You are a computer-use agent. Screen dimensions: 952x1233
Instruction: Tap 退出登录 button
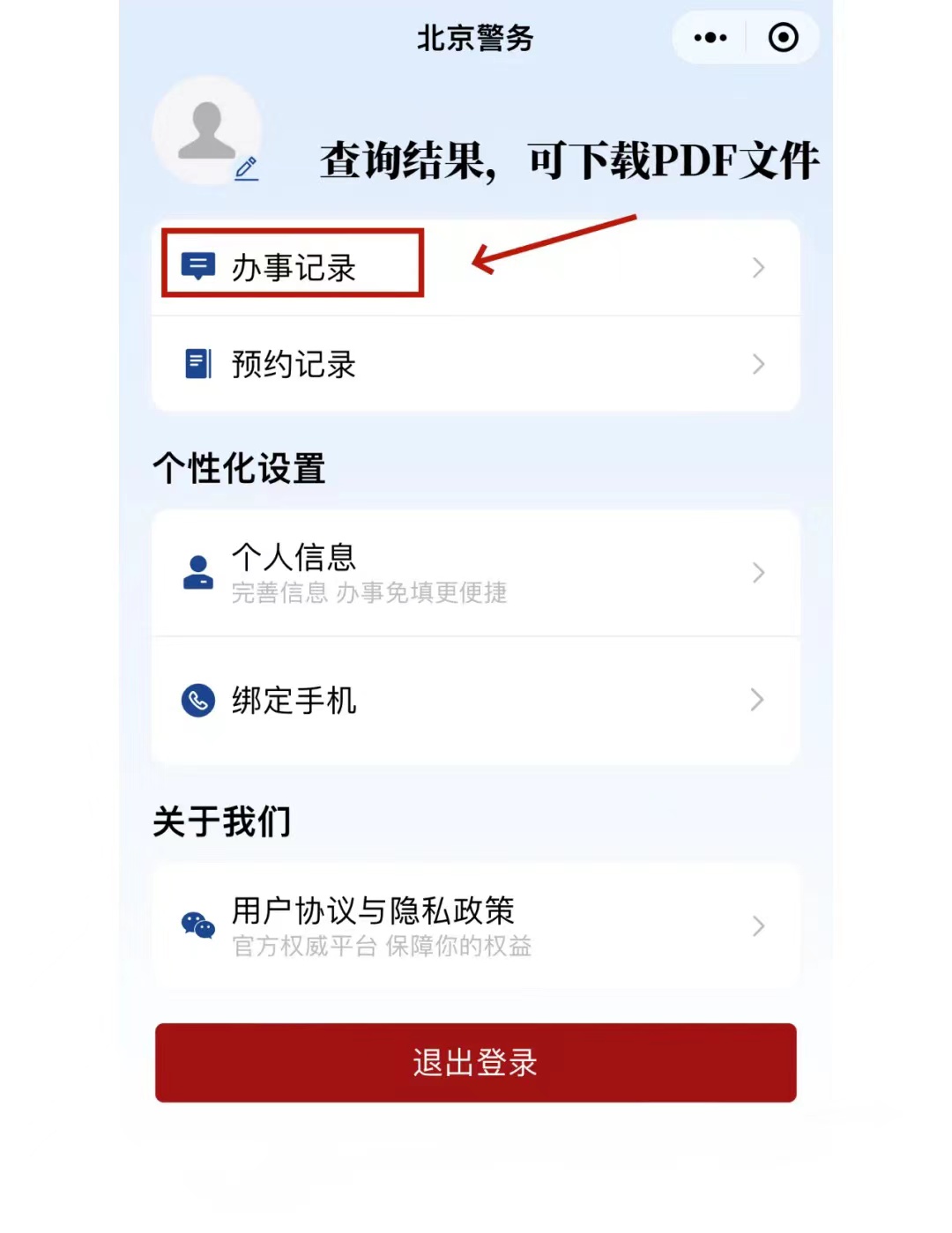click(x=476, y=1062)
